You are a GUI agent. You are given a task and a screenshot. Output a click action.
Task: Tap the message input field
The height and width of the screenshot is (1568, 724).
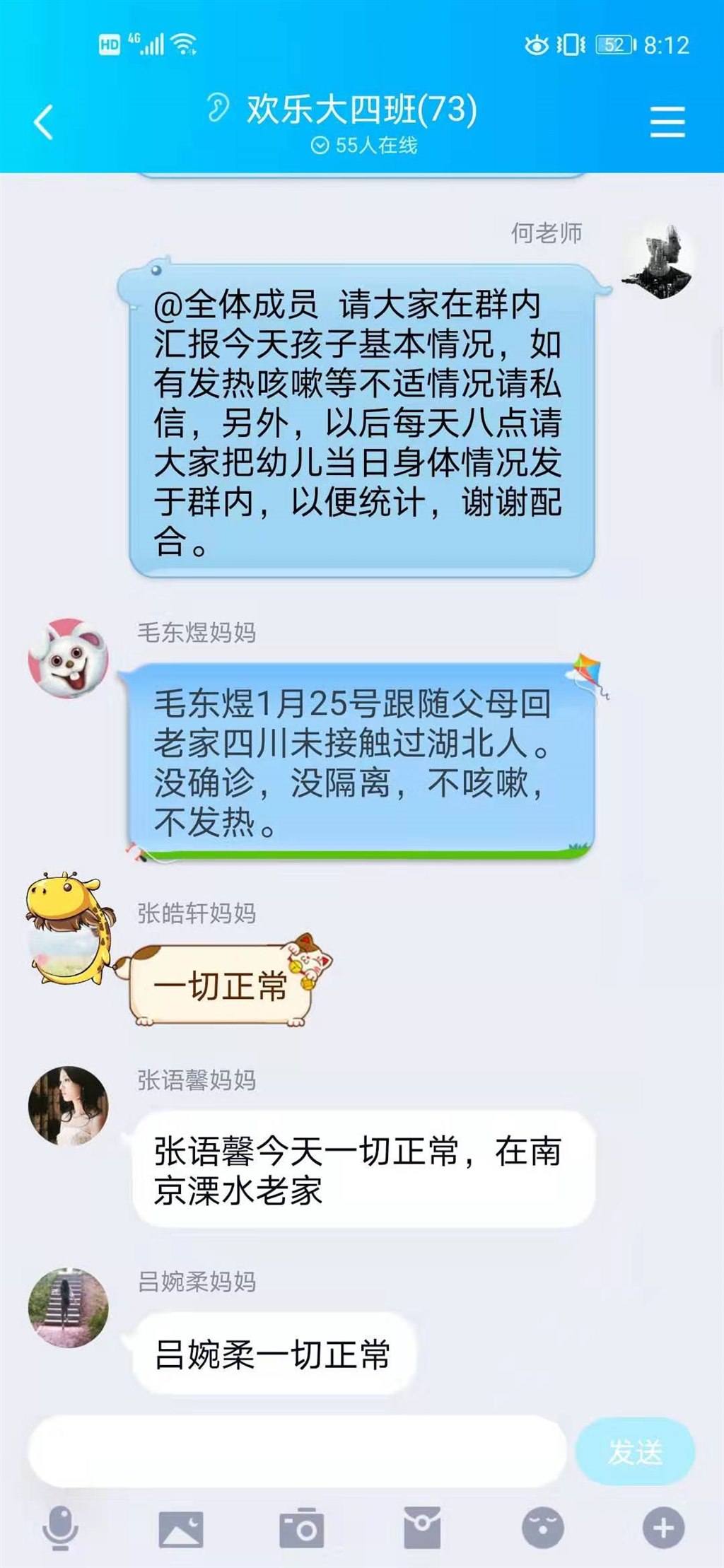pyautogui.click(x=297, y=1451)
